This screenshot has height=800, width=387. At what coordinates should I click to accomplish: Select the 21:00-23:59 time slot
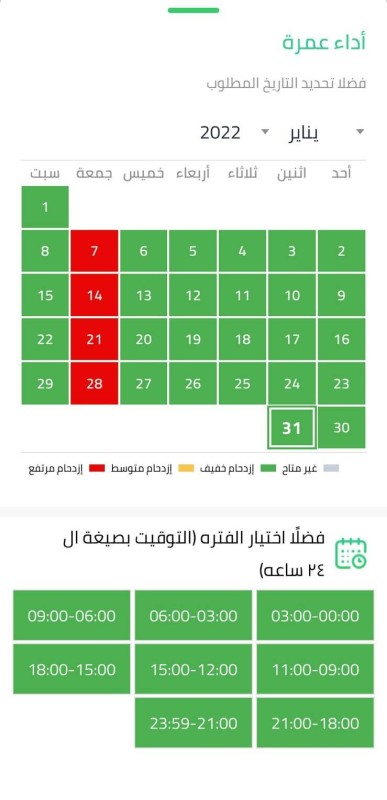[x=193, y=723]
